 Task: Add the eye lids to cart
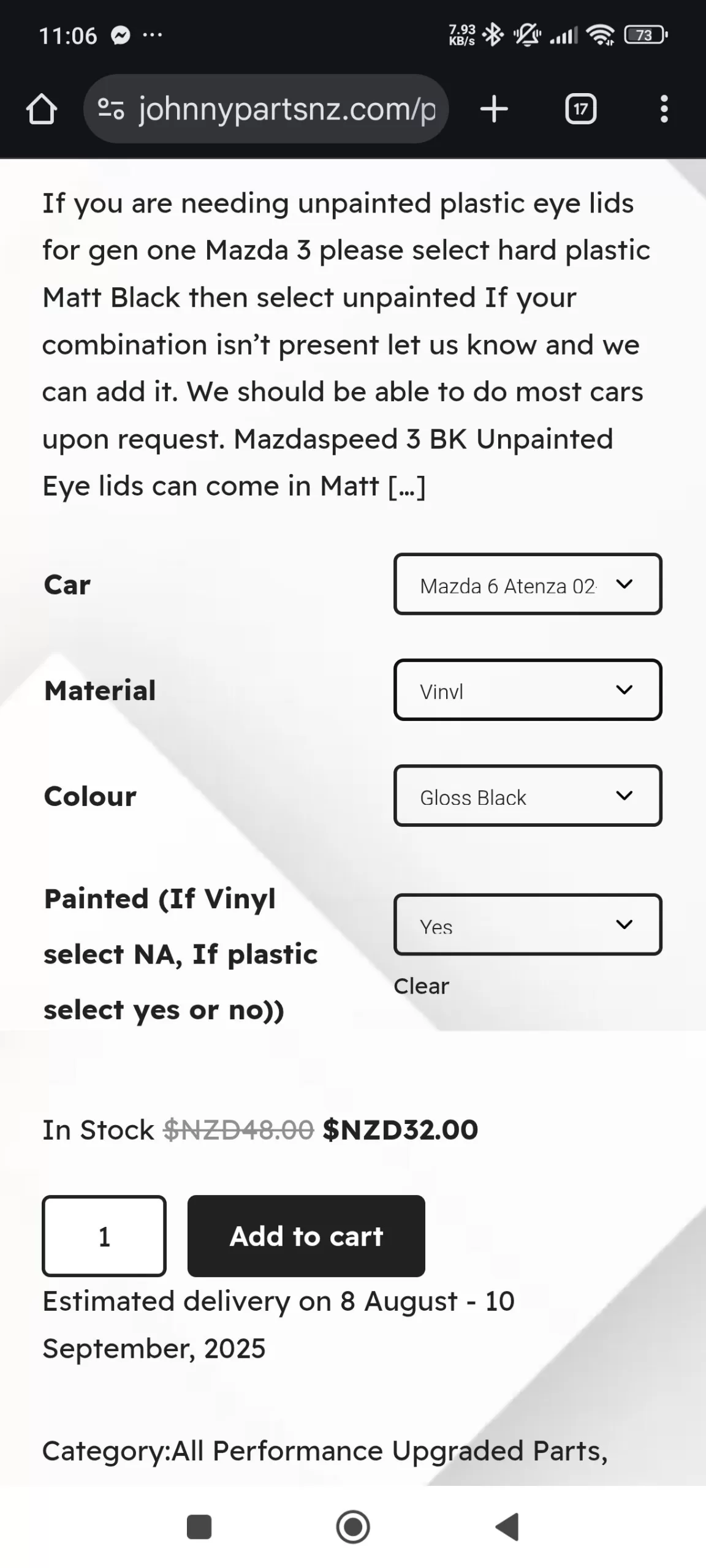(x=306, y=1236)
